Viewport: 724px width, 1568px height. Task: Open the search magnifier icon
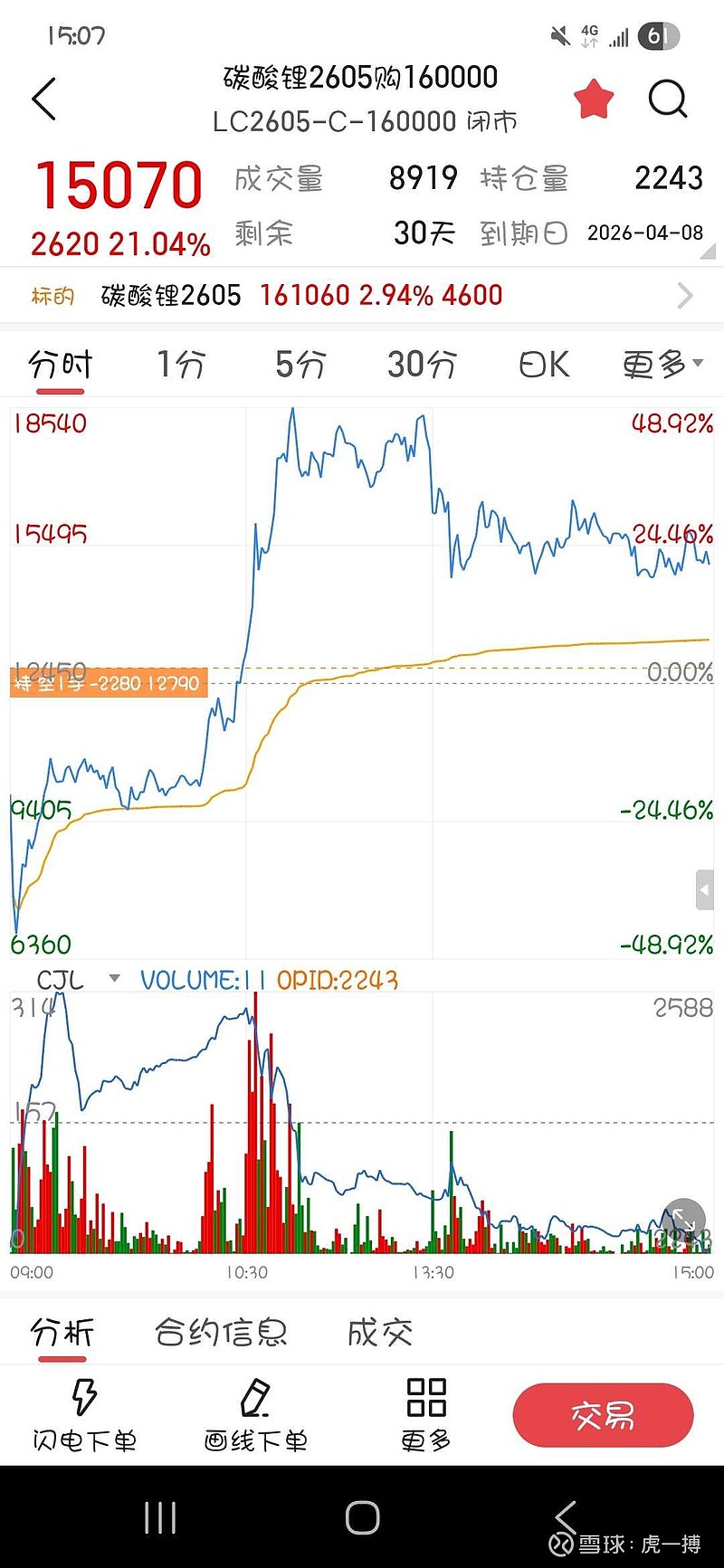(x=668, y=99)
